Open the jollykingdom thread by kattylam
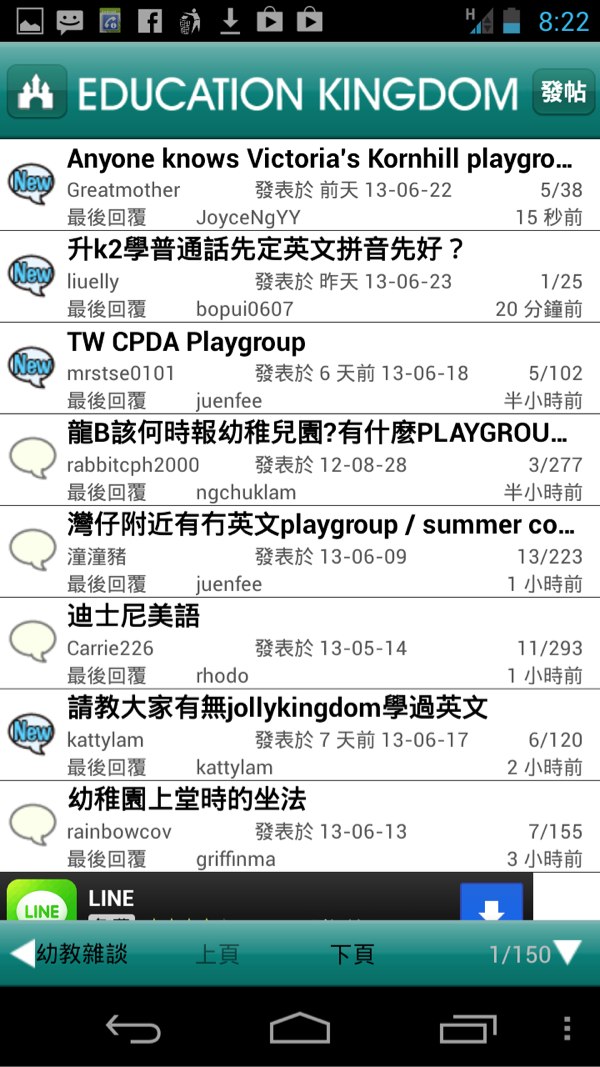The width and height of the screenshot is (600, 1067). click(x=277, y=708)
